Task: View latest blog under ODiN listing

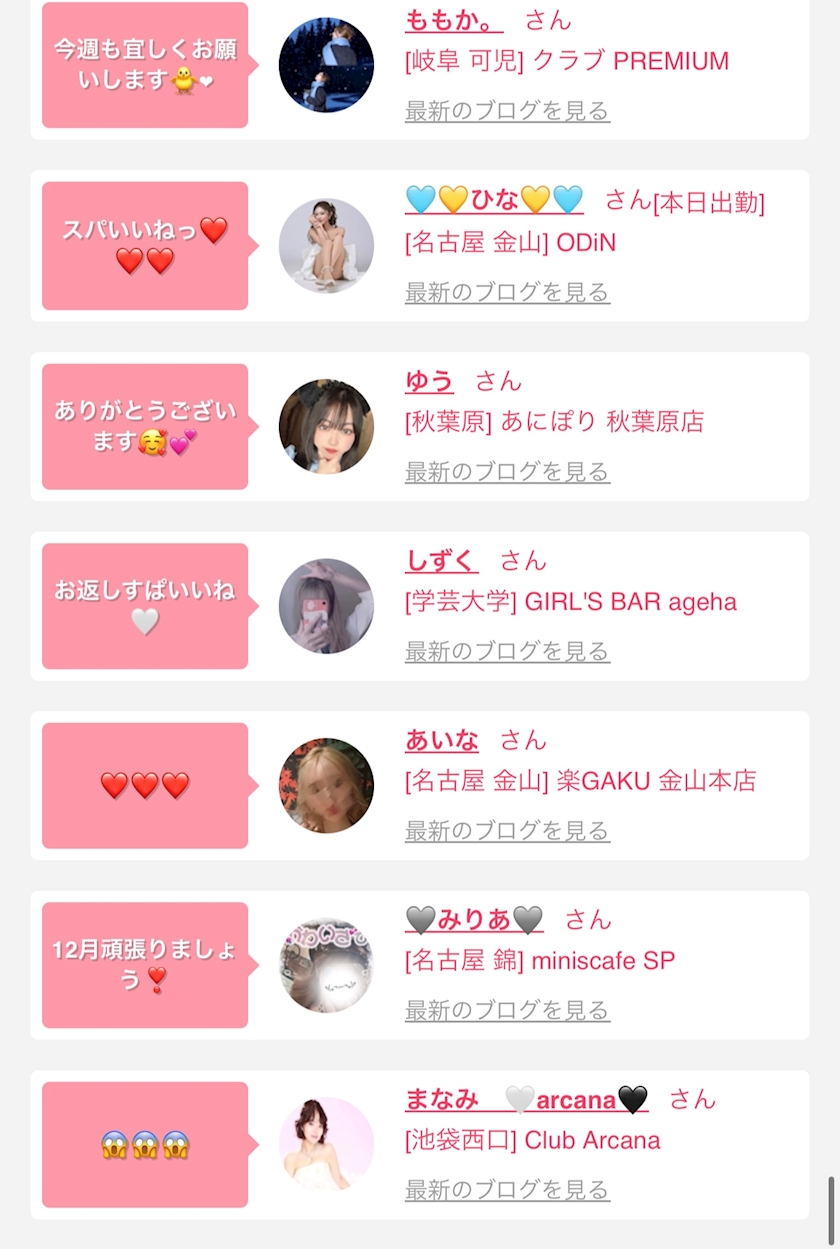Action: click(x=507, y=293)
